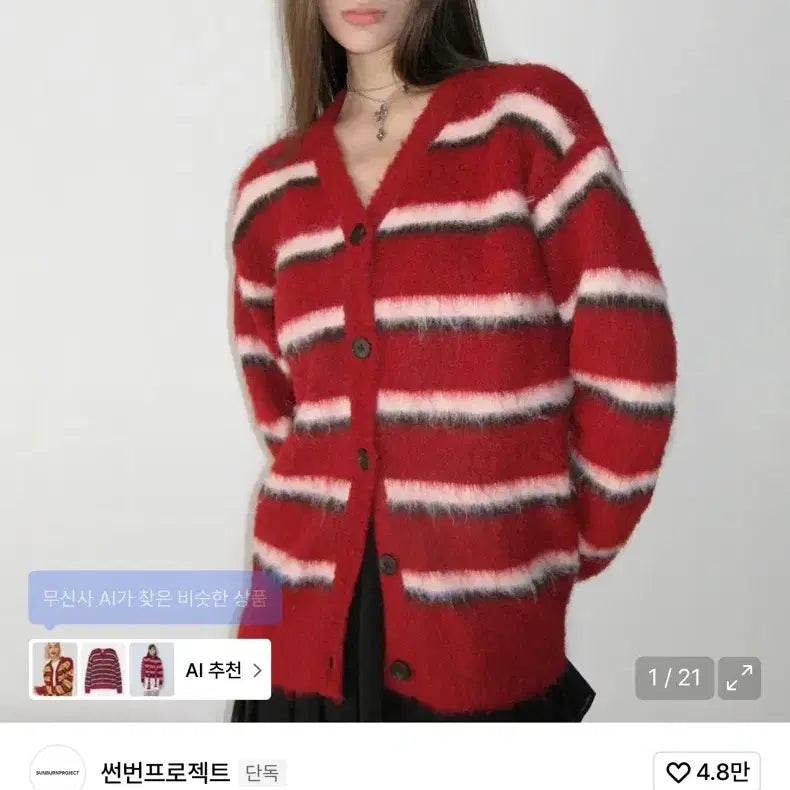Screen dimensions: 790x790
Task: Open the third similar product thumbnail
Action: [151, 669]
